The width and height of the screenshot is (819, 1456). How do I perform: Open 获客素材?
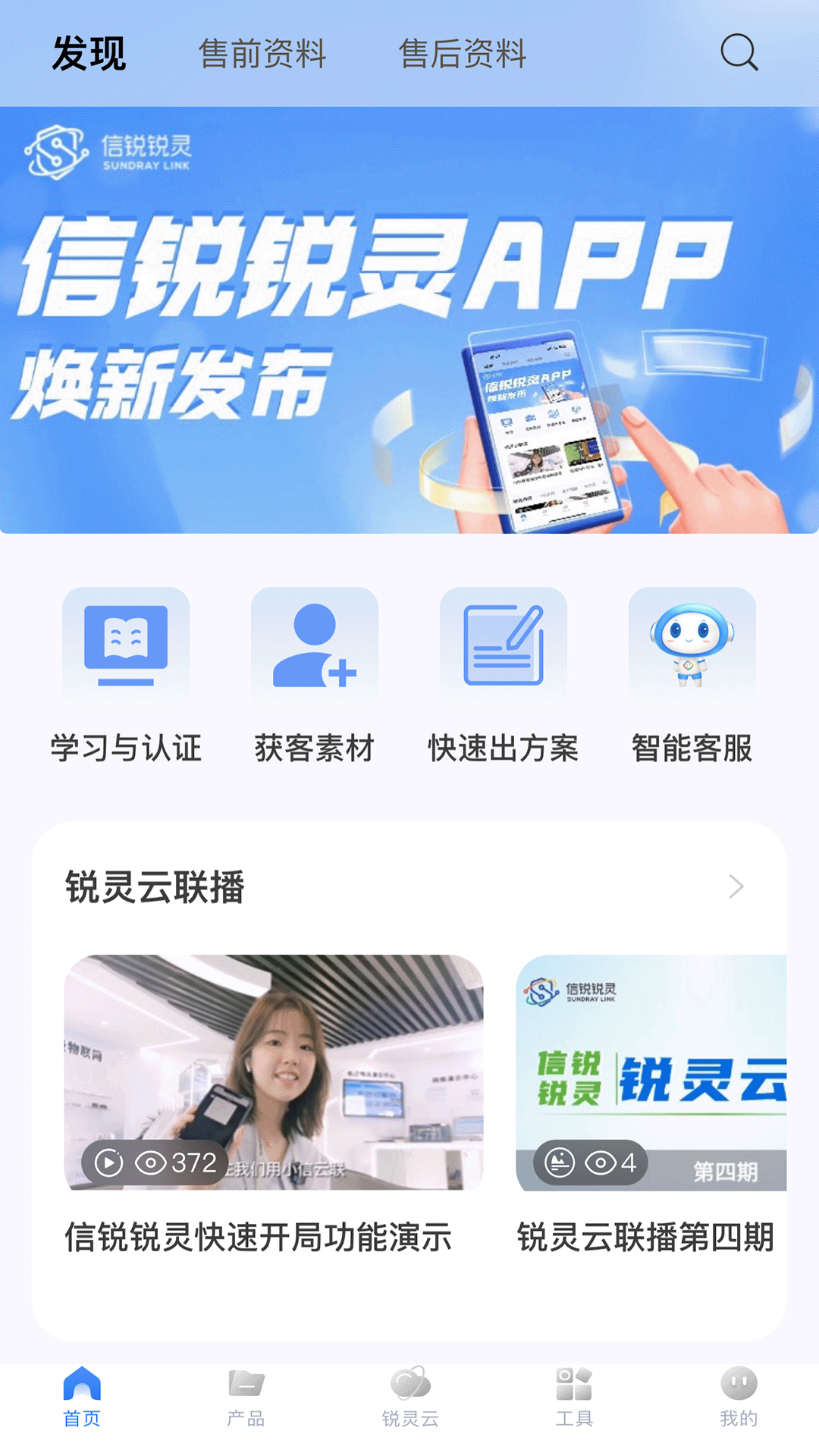(315, 675)
